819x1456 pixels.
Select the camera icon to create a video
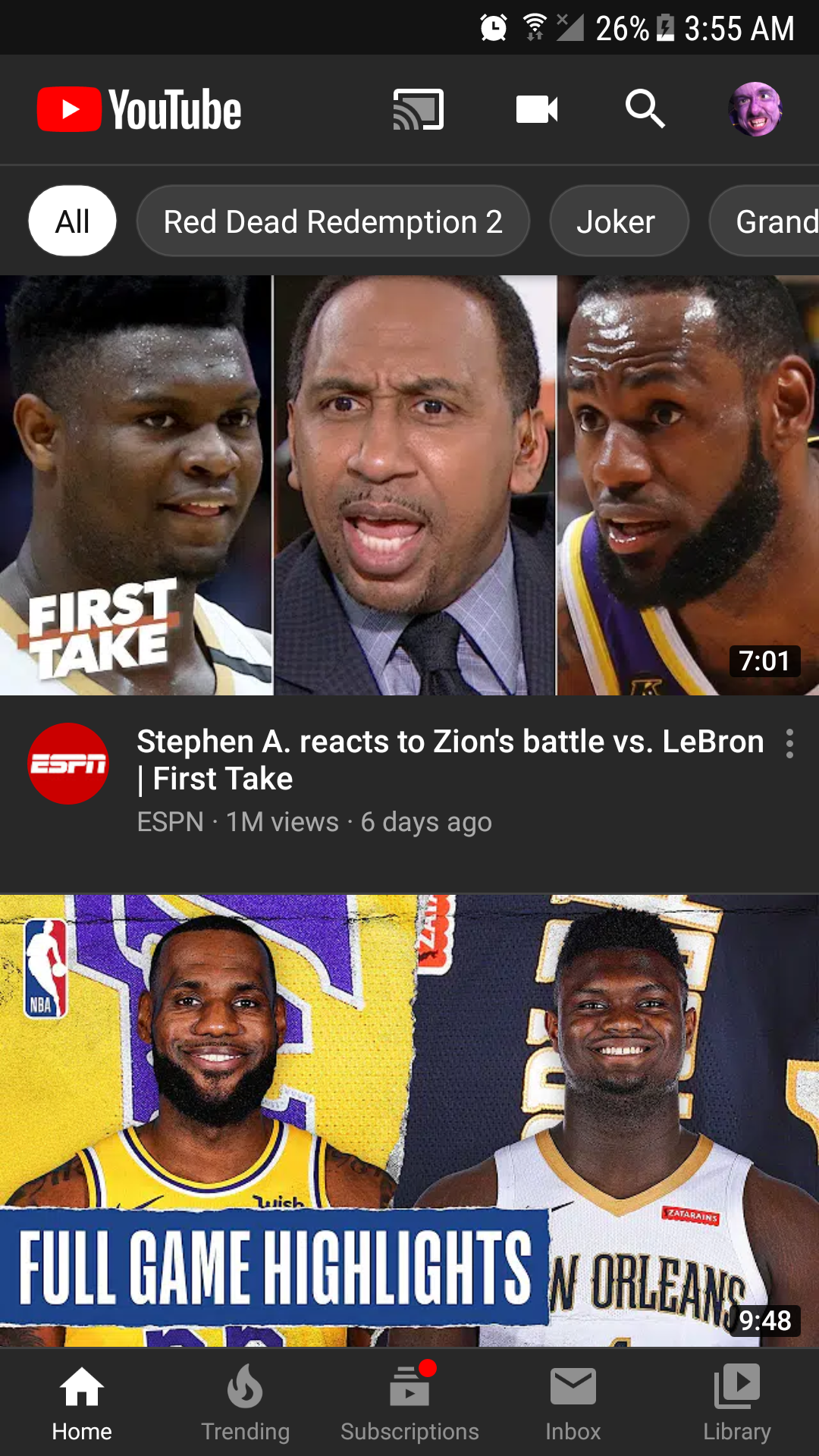(x=535, y=108)
